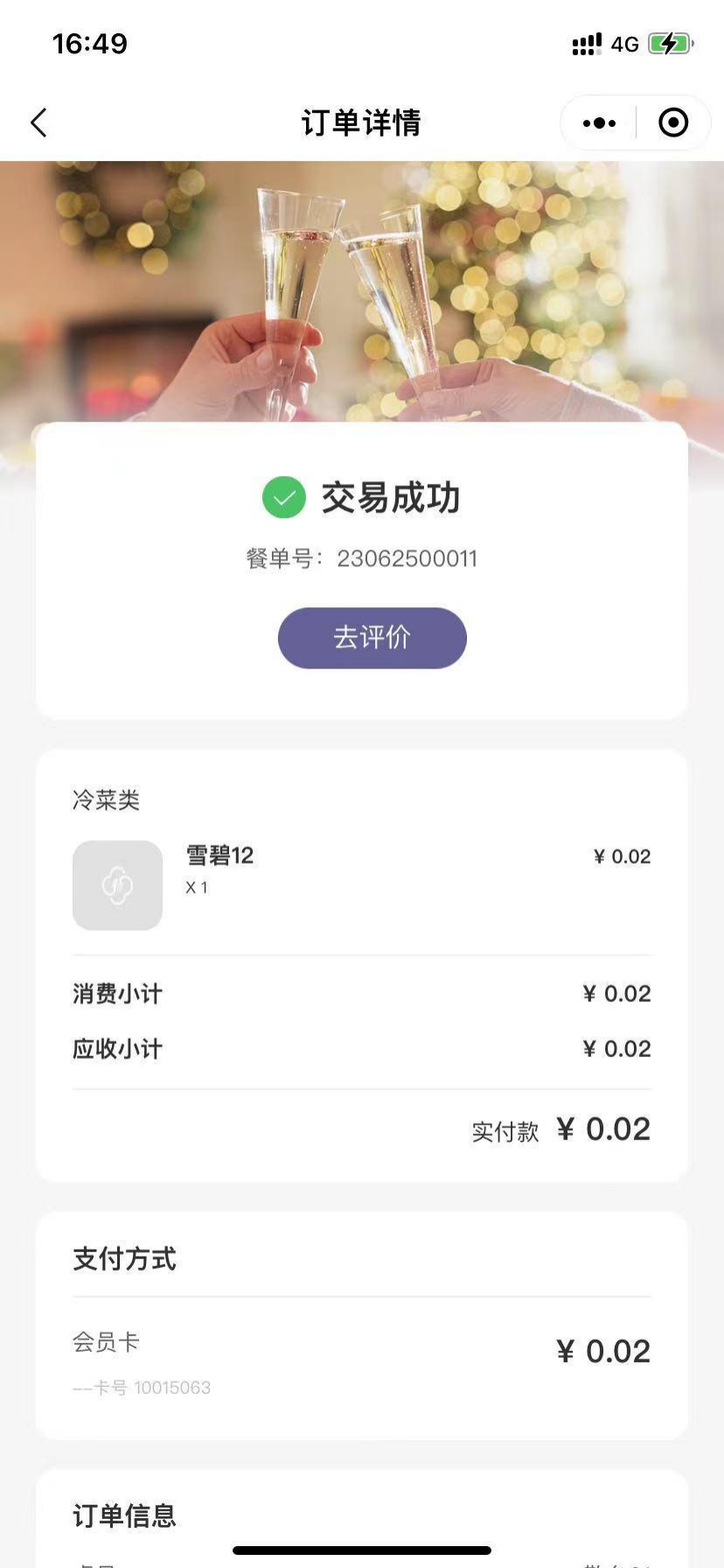
Task: Close the mini program with the circle button
Action: coord(672,123)
